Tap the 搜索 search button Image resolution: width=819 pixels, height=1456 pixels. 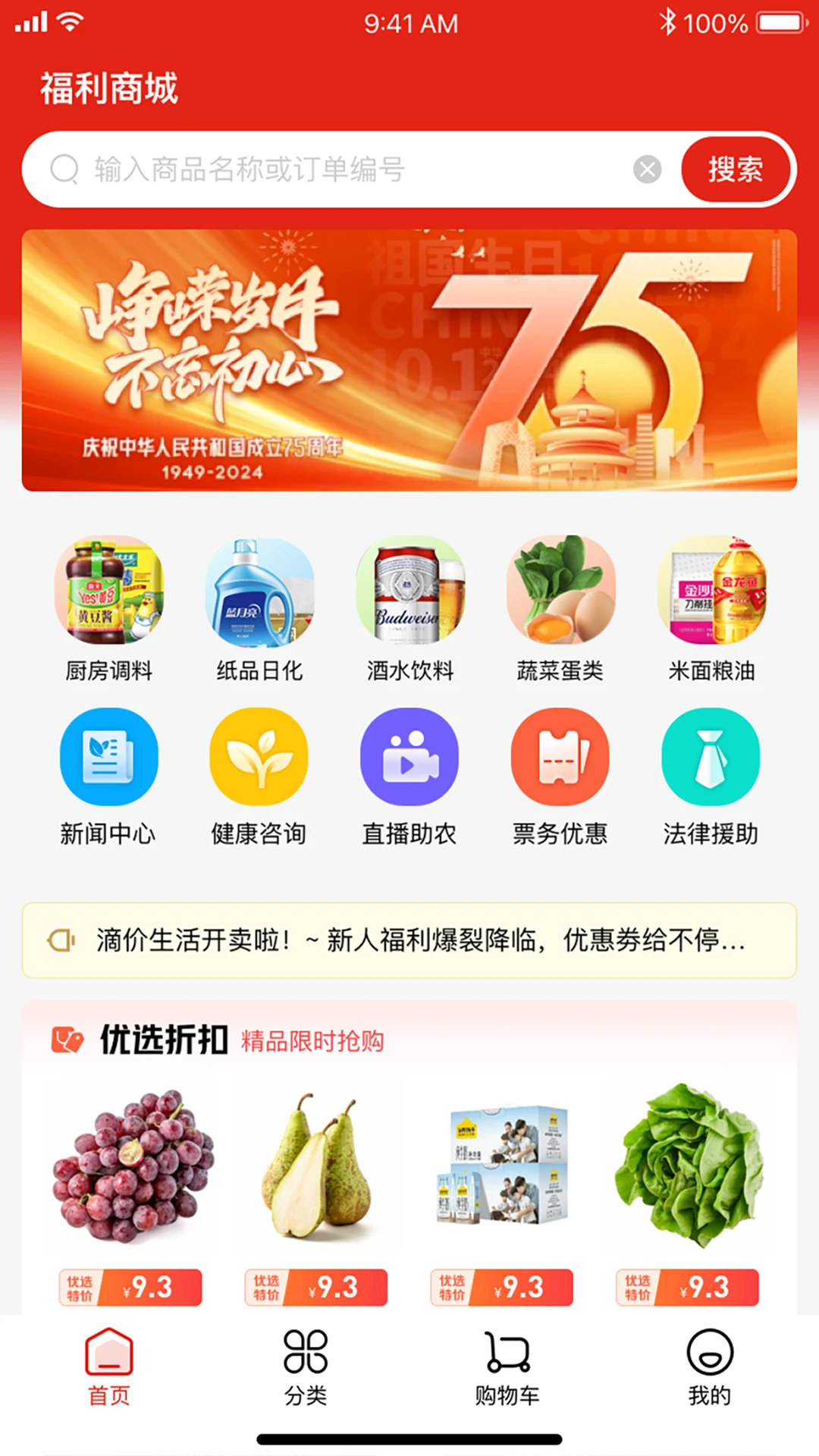click(x=735, y=169)
